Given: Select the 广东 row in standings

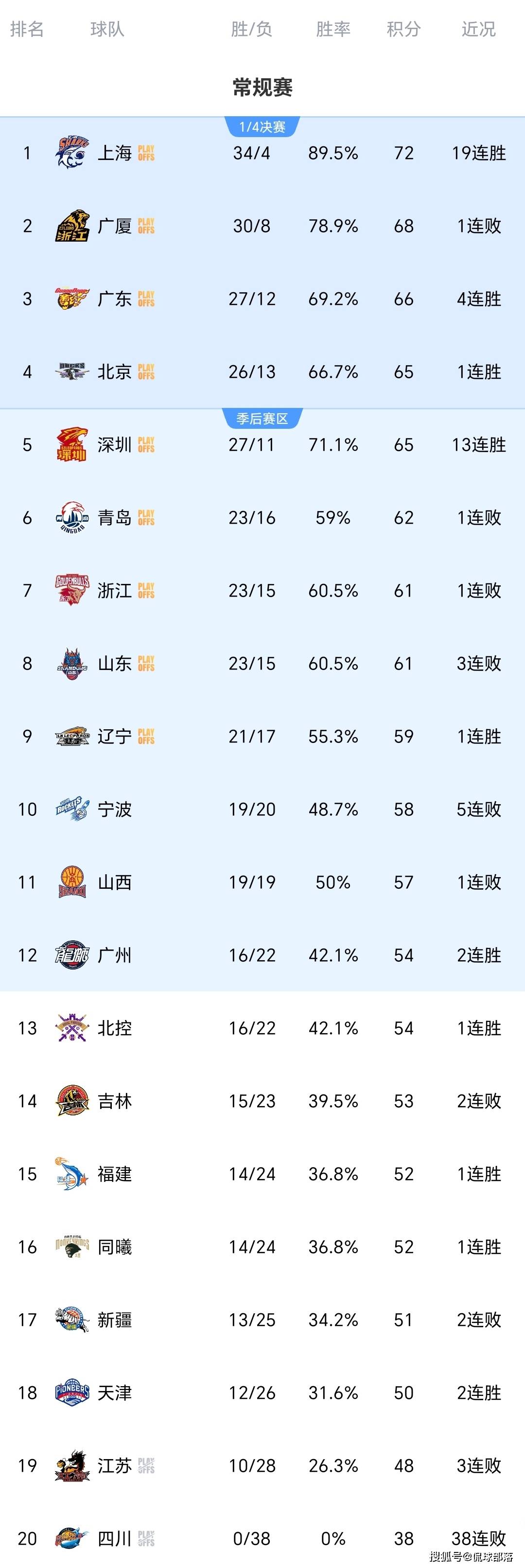Looking at the screenshot, I should [114, 299].
